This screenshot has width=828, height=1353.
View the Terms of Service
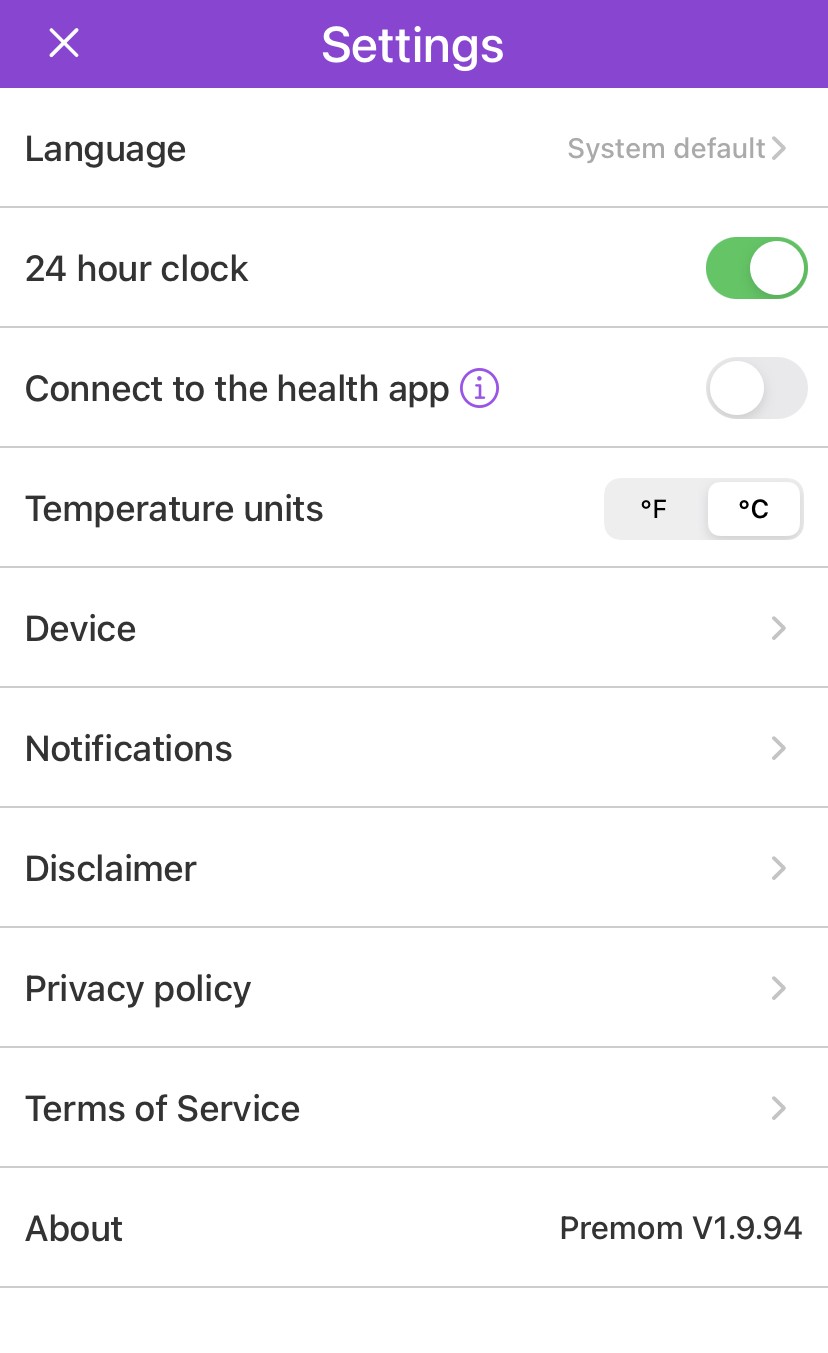pos(414,1108)
